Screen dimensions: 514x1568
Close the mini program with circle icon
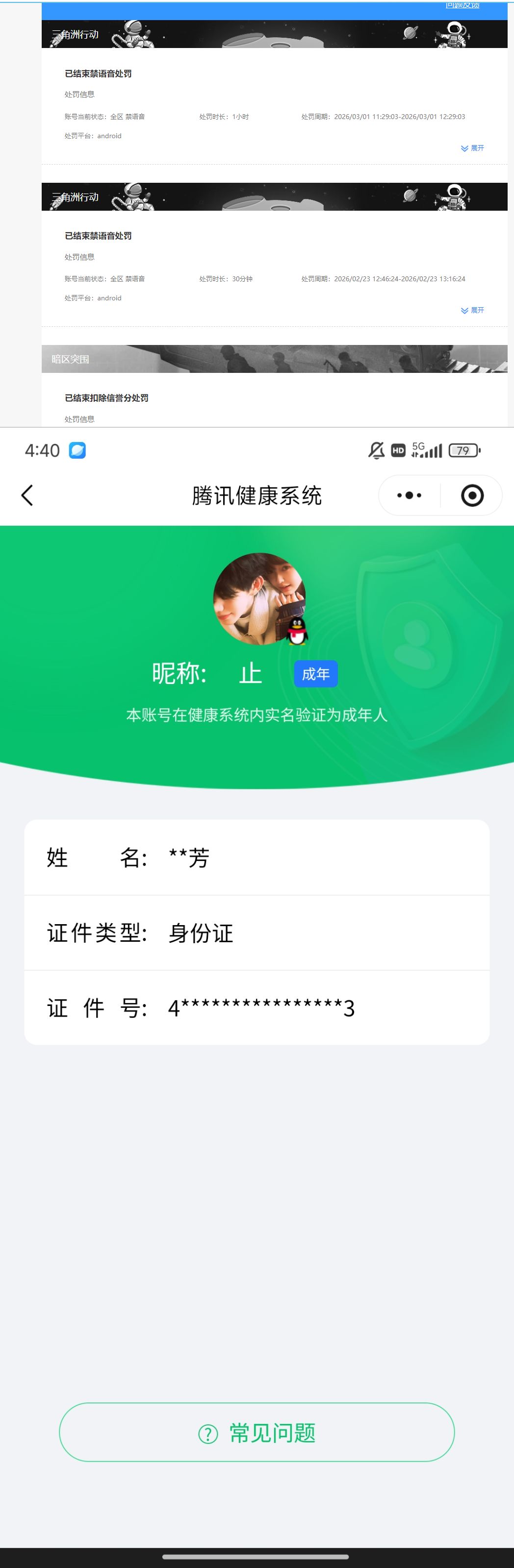(472, 495)
